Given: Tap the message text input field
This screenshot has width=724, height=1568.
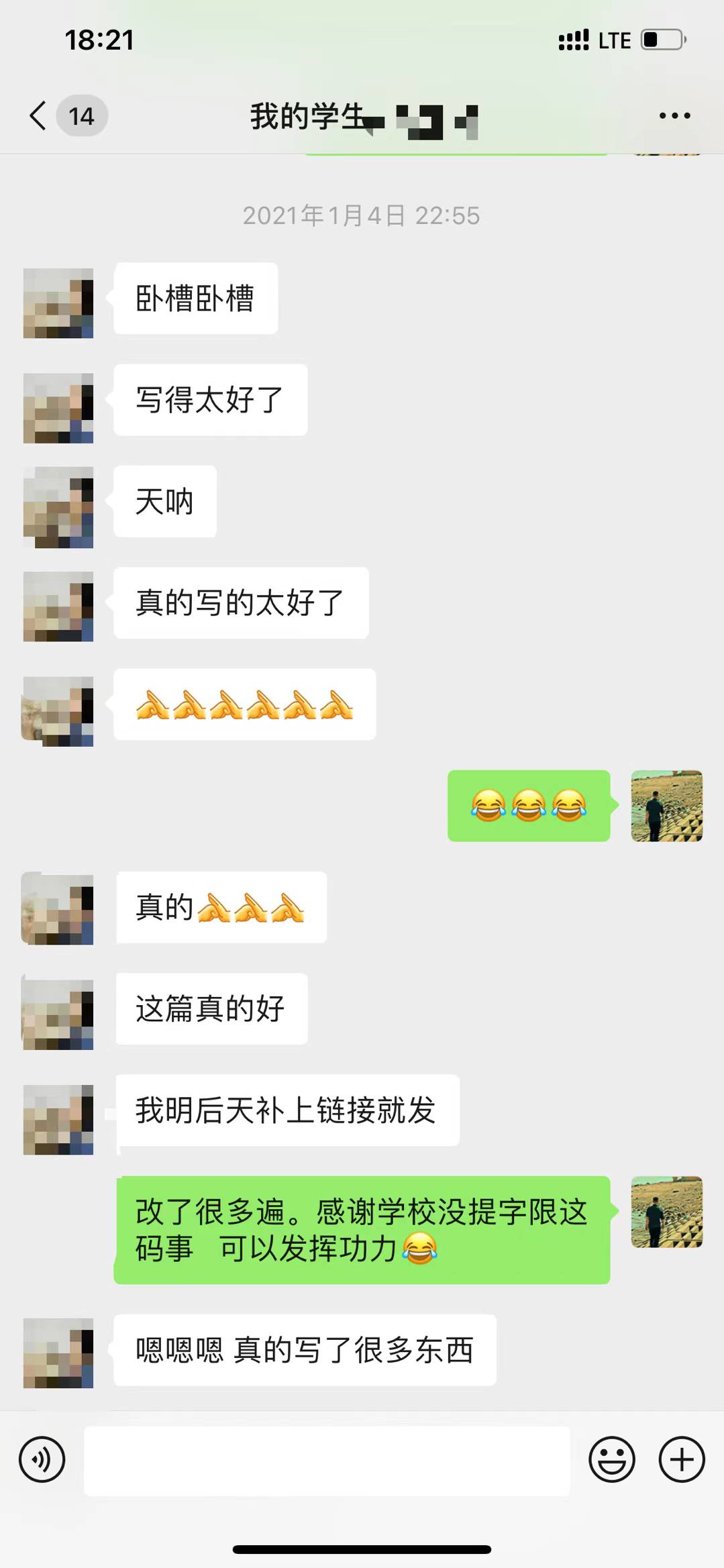Looking at the screenshot, I should (326, 1461).
